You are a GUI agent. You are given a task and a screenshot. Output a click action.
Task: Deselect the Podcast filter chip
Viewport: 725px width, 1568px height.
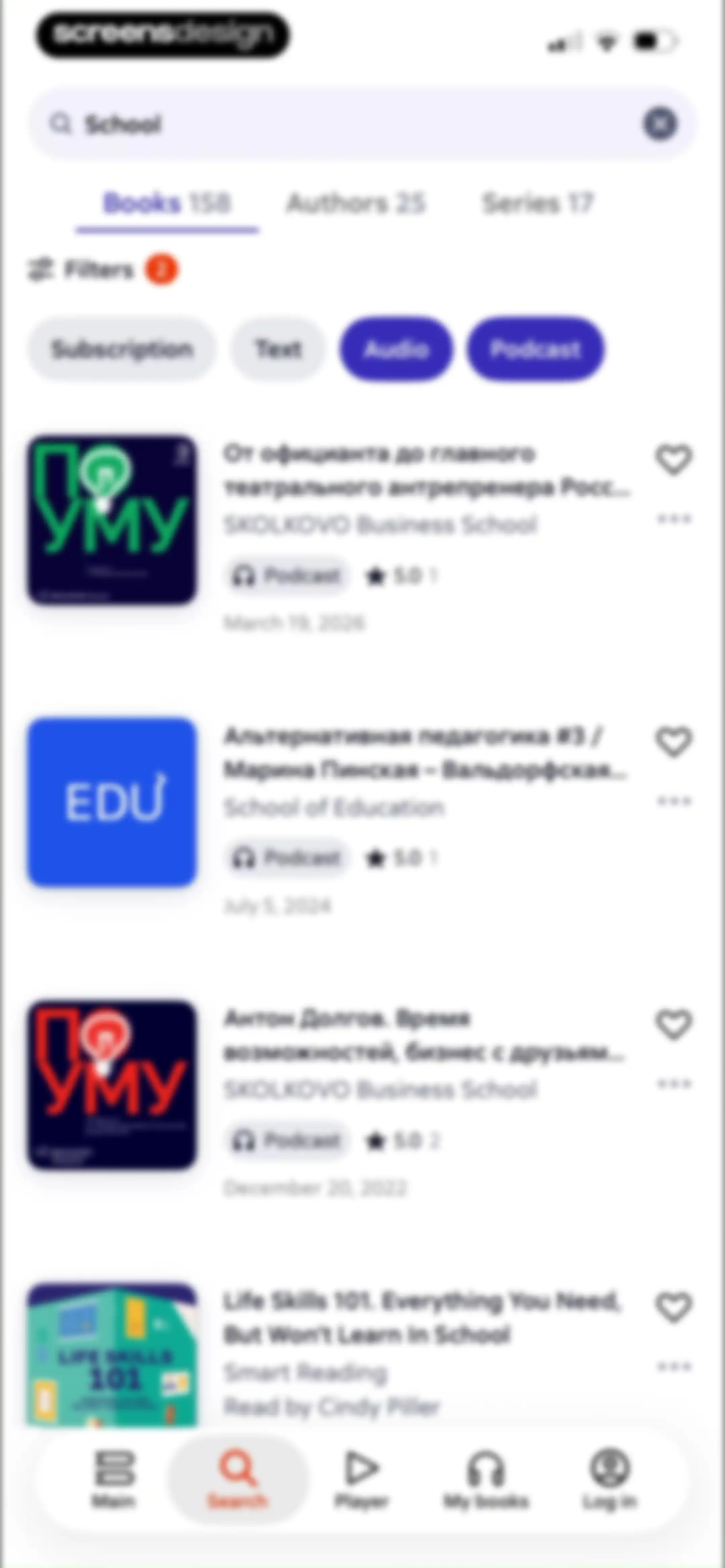(x=535, y=349)
